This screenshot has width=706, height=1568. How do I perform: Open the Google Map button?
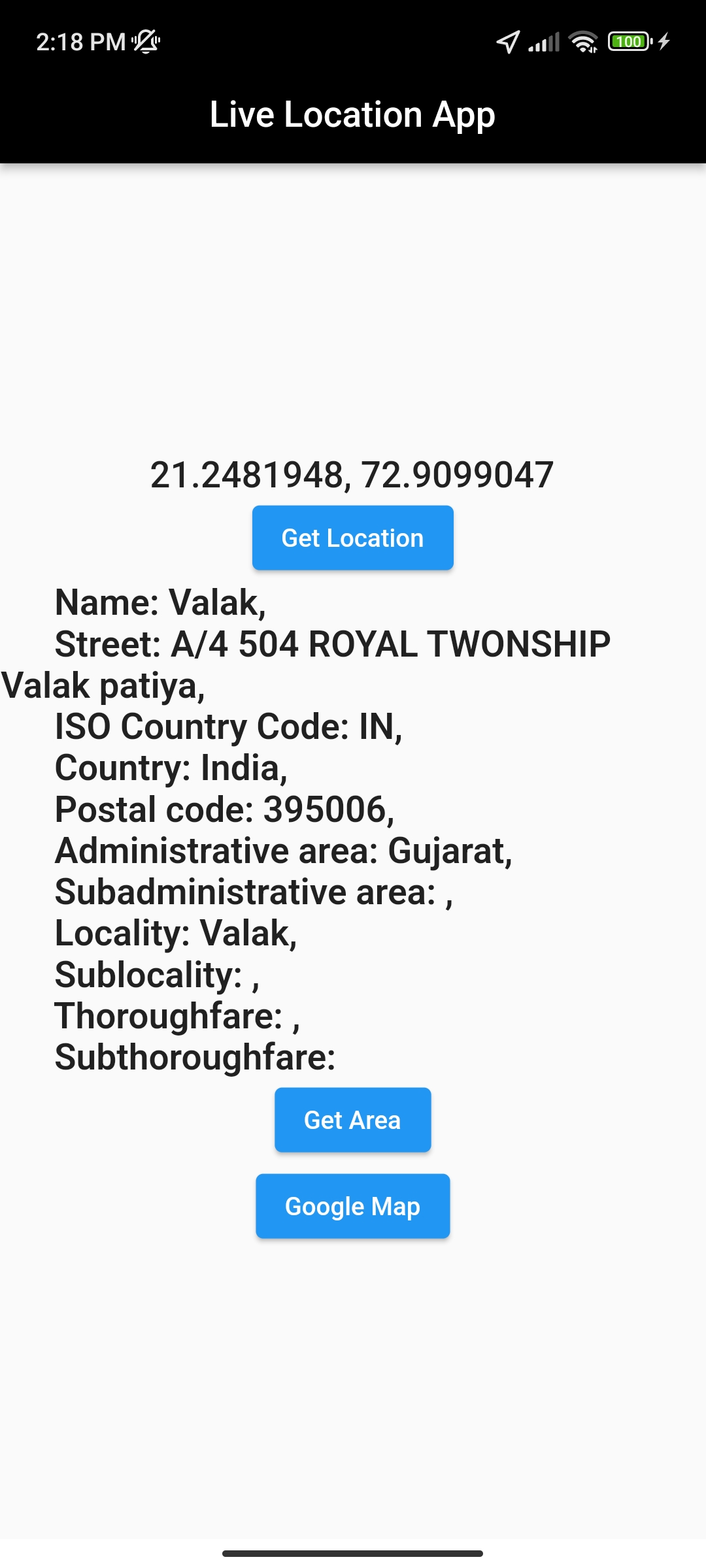pos(352,1206)
